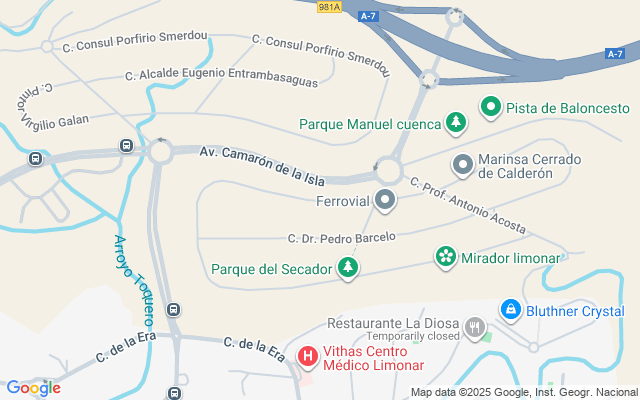Screen dimensions: 640x400
Task: Tap the Marinsa Cerrado de Calderón pin
Action: 462,164
